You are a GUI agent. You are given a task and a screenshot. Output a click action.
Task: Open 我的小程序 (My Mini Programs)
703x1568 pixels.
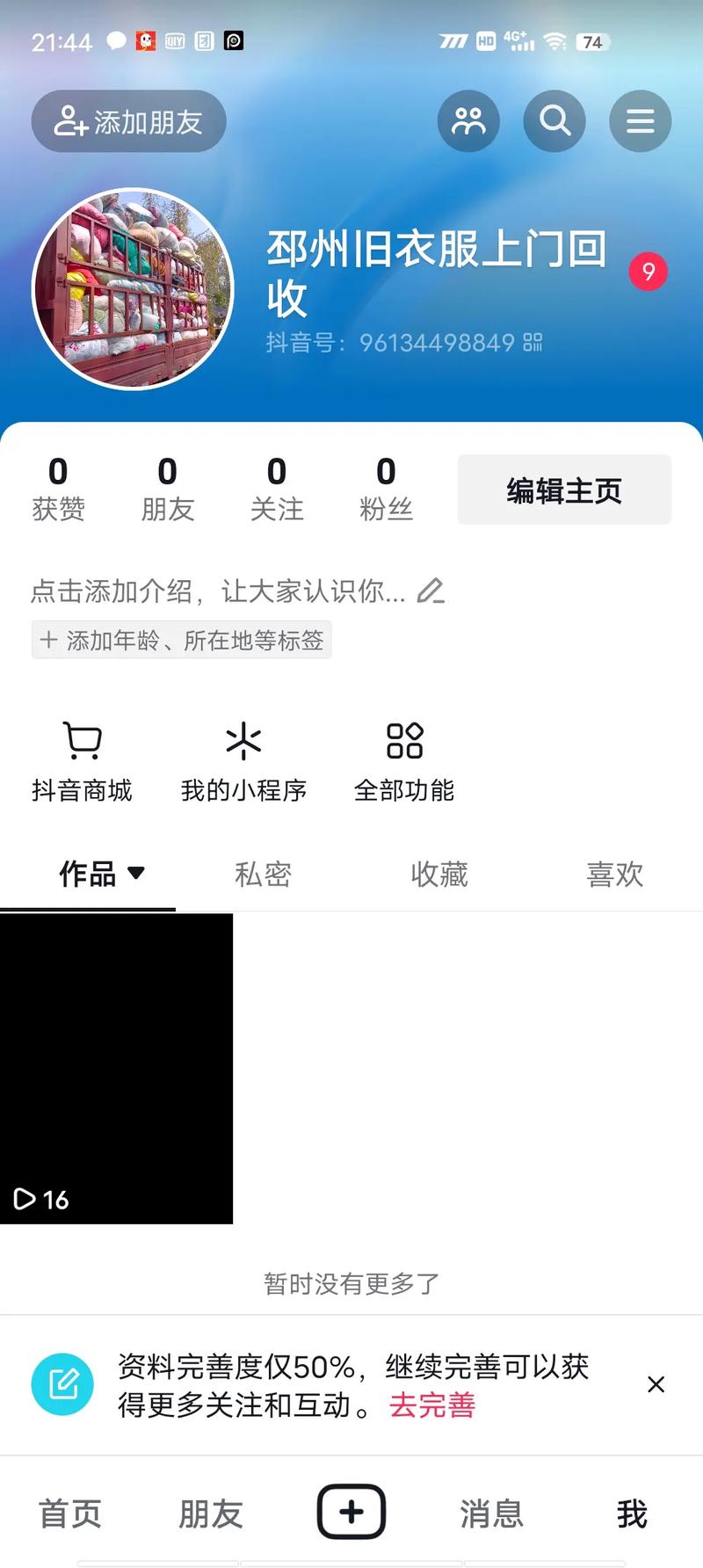click(x=243, y=760)
